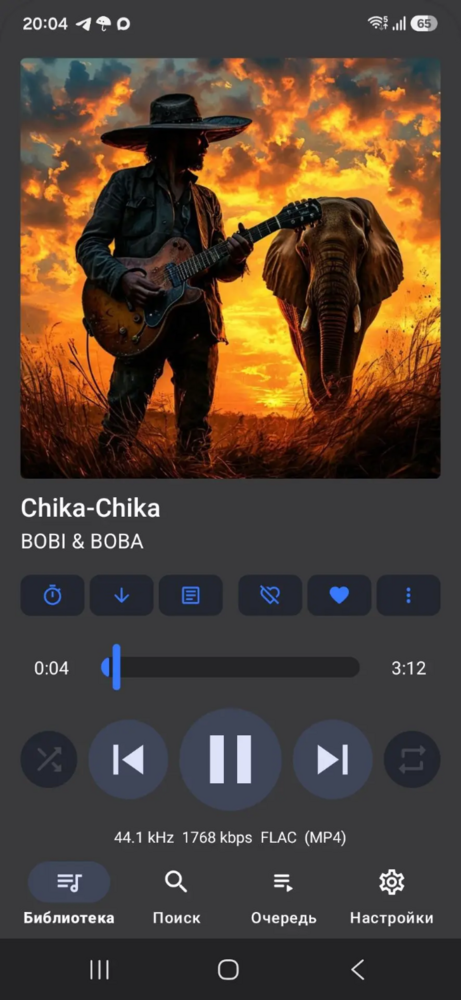Viewport: 461px width, 1000px height.
Task: Toggle shuffle mode
Action: point(48,759)
